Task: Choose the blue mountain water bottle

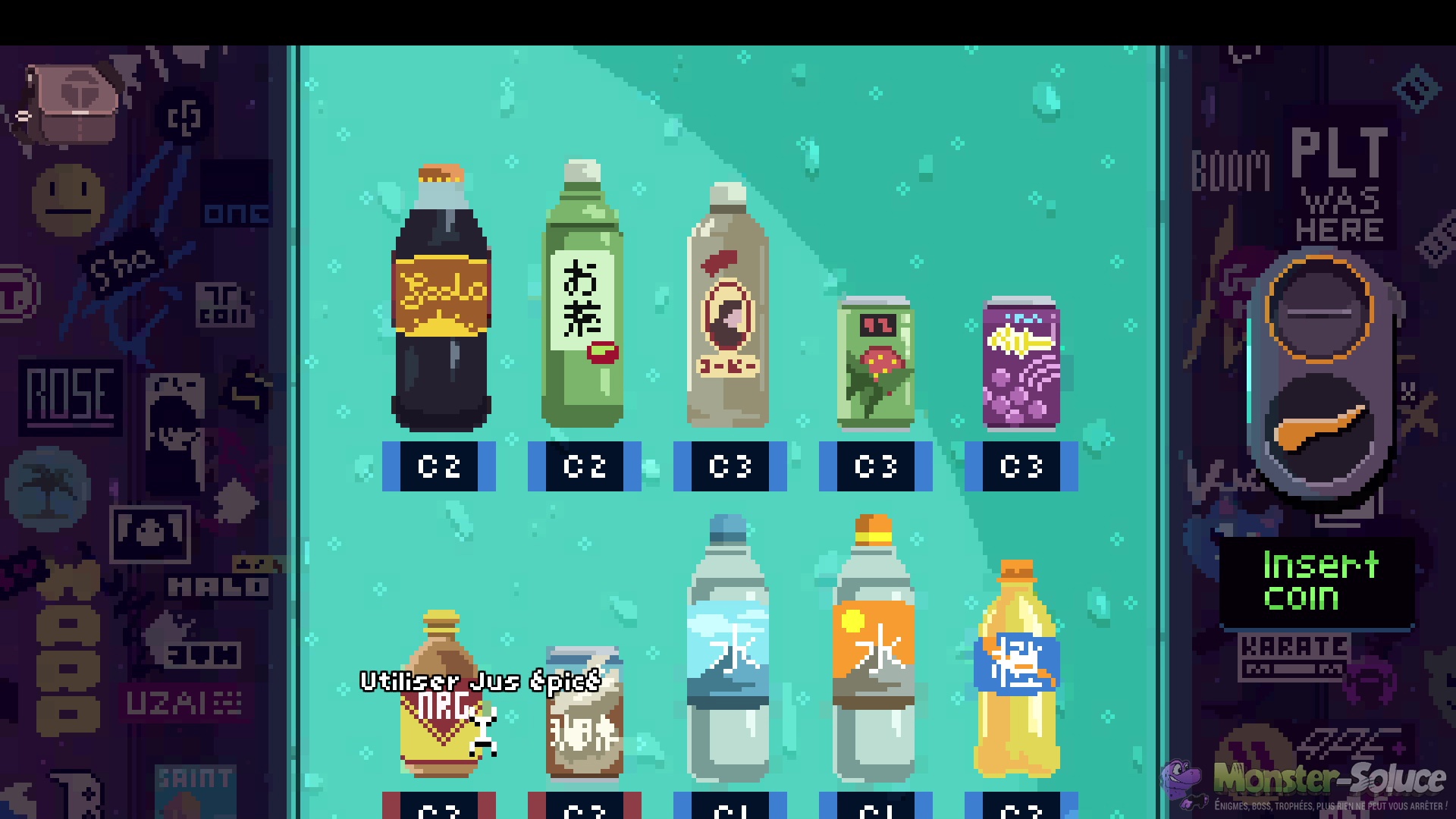Action: click(728, 652)
